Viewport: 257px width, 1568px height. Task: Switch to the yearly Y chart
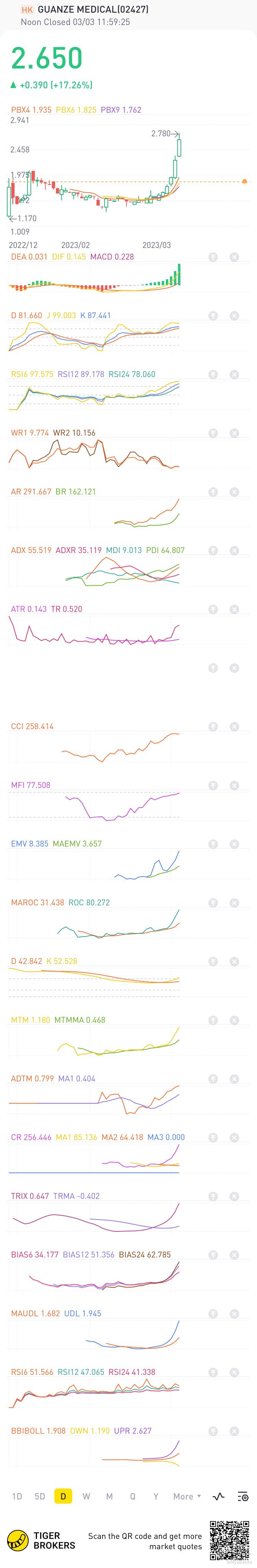pyautogui.click(x=156, y=1496)
